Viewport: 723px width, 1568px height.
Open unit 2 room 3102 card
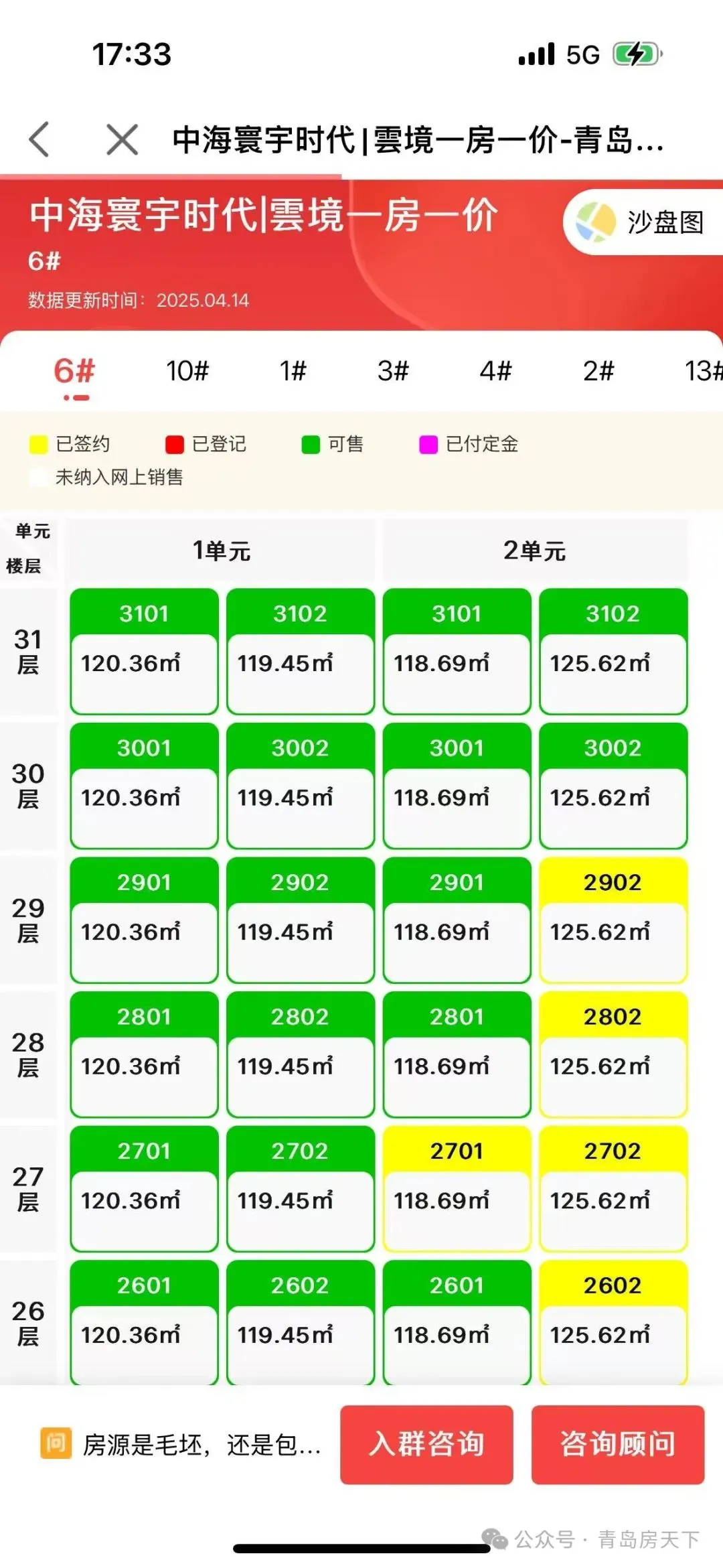[x=613, y=651]
